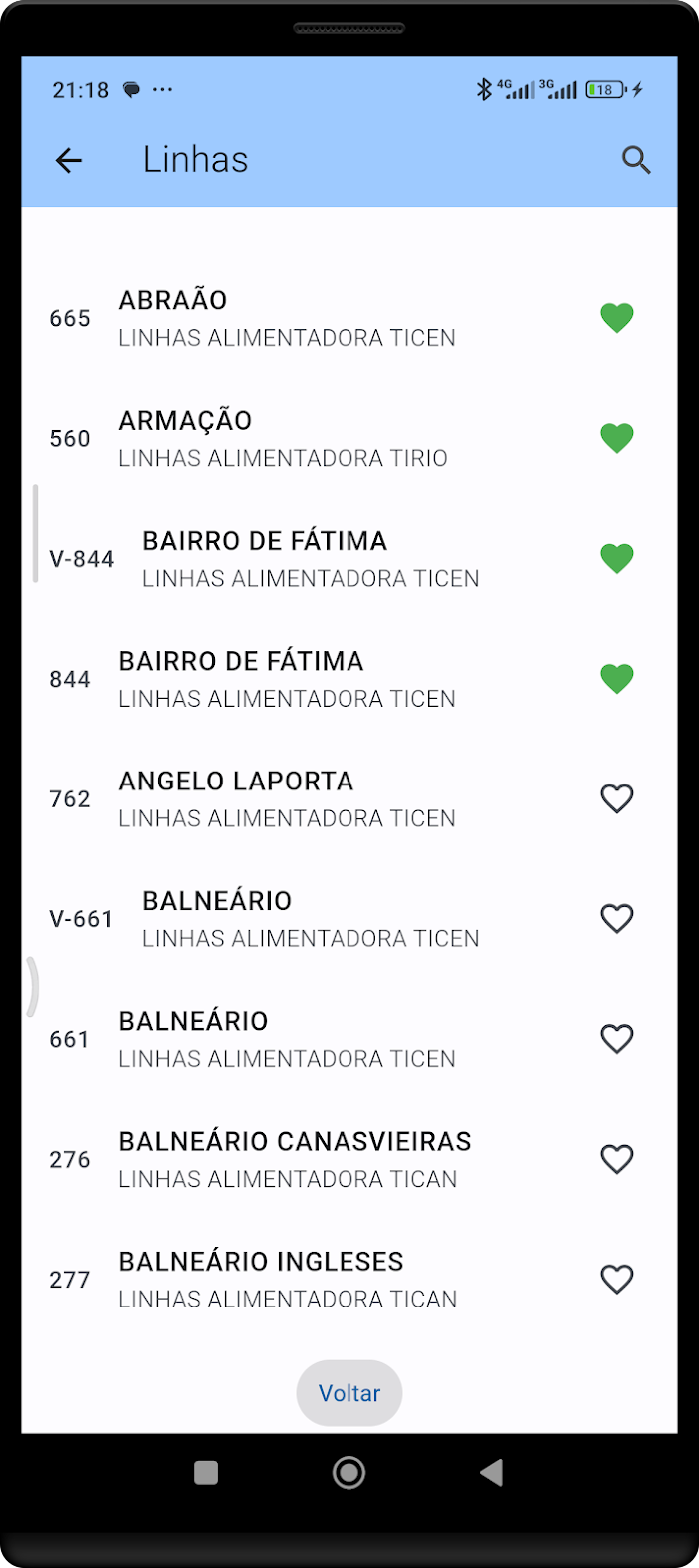Go to the system home screen
Image resolution: width=699 pixels, height=1568 pixels.
(349, 1472)
